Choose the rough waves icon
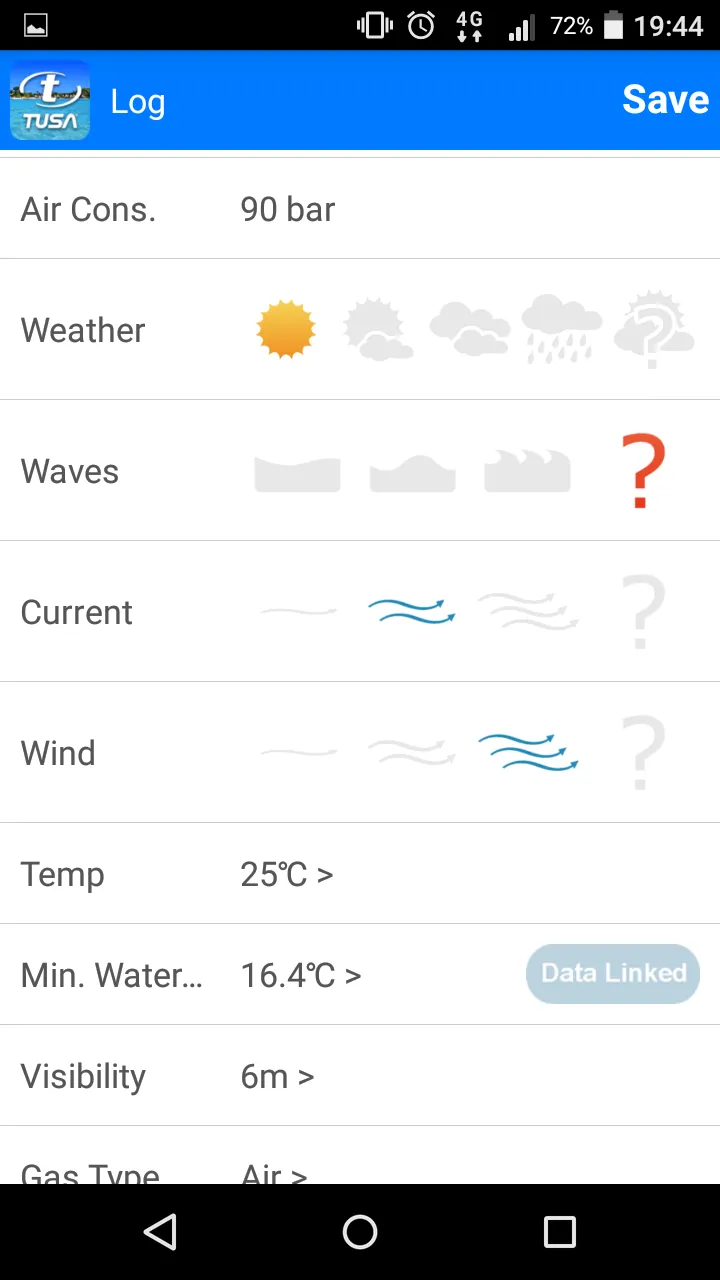 coord(527,471)
